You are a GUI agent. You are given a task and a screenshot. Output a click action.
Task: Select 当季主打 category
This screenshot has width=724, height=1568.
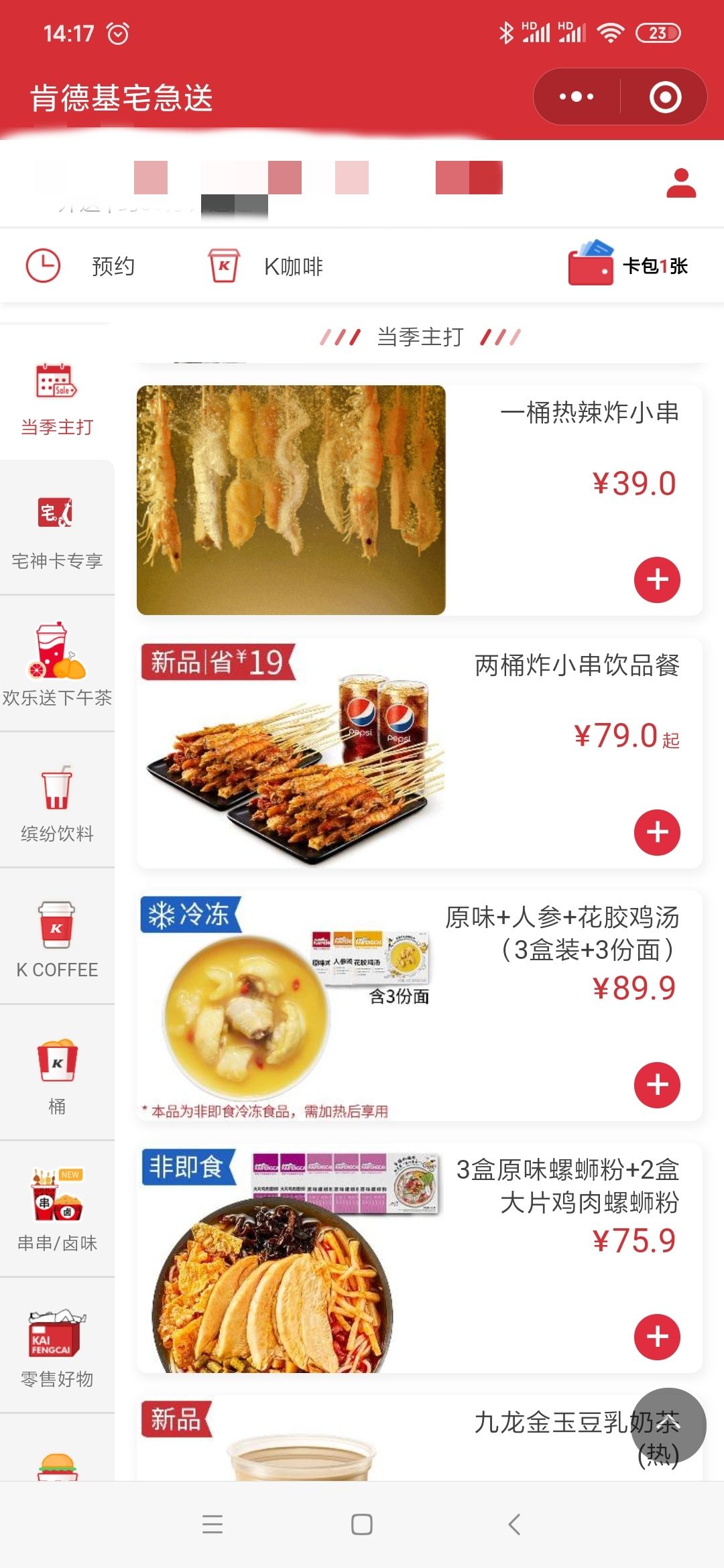[x=57, y=399]
